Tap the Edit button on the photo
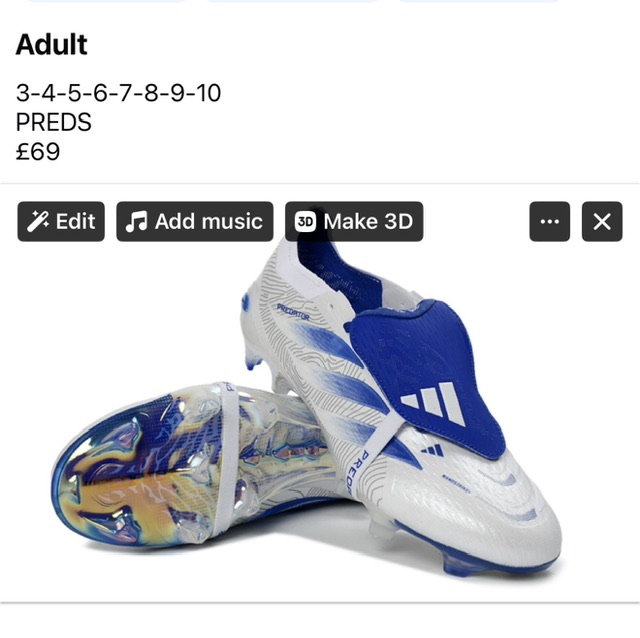The image size is (640, 638). pos(61,222)
